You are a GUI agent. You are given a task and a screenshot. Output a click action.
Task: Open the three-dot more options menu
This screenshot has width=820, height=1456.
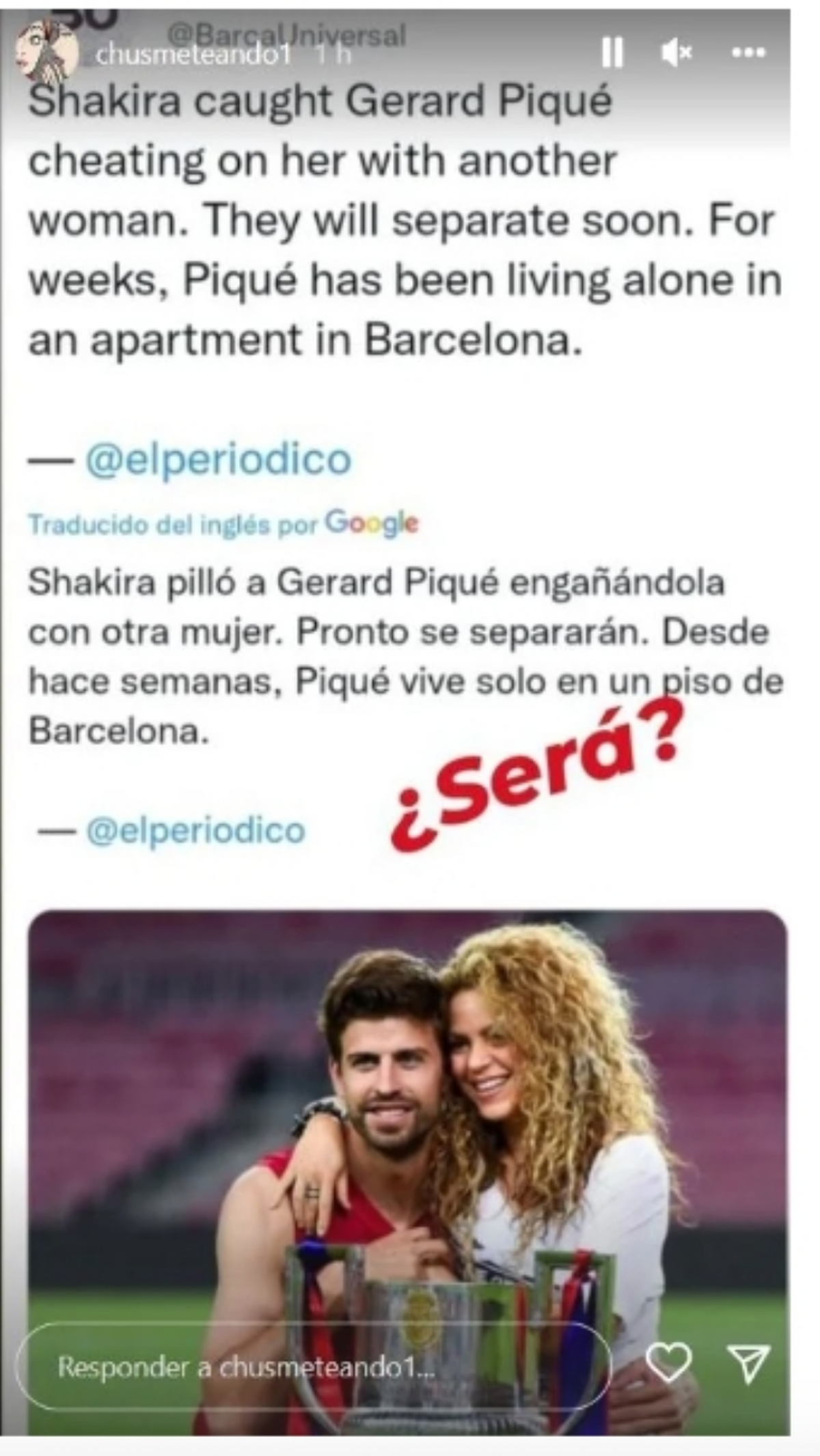(x=748, y=53)
